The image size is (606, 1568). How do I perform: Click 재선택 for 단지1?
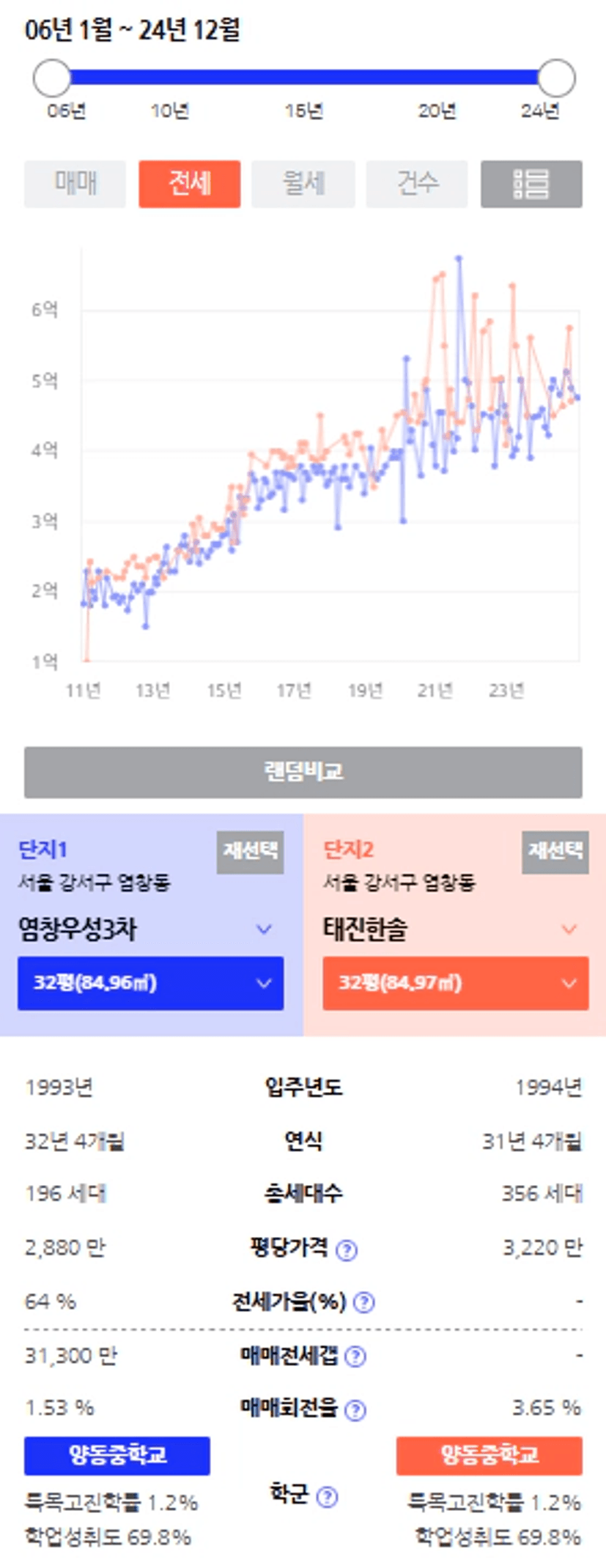[x=249, y=852]
